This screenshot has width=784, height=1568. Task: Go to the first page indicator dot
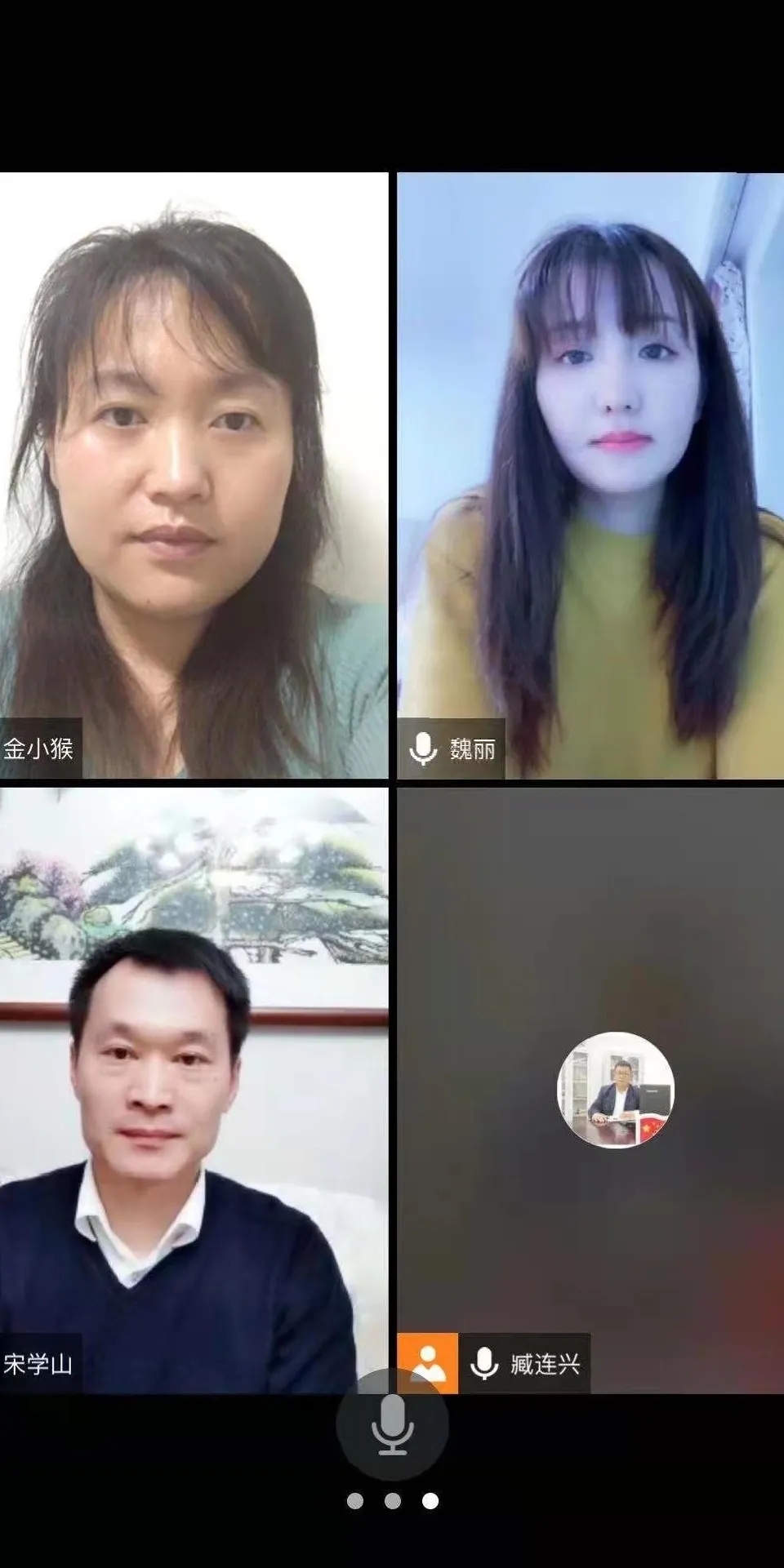(x=355, y=1501)
